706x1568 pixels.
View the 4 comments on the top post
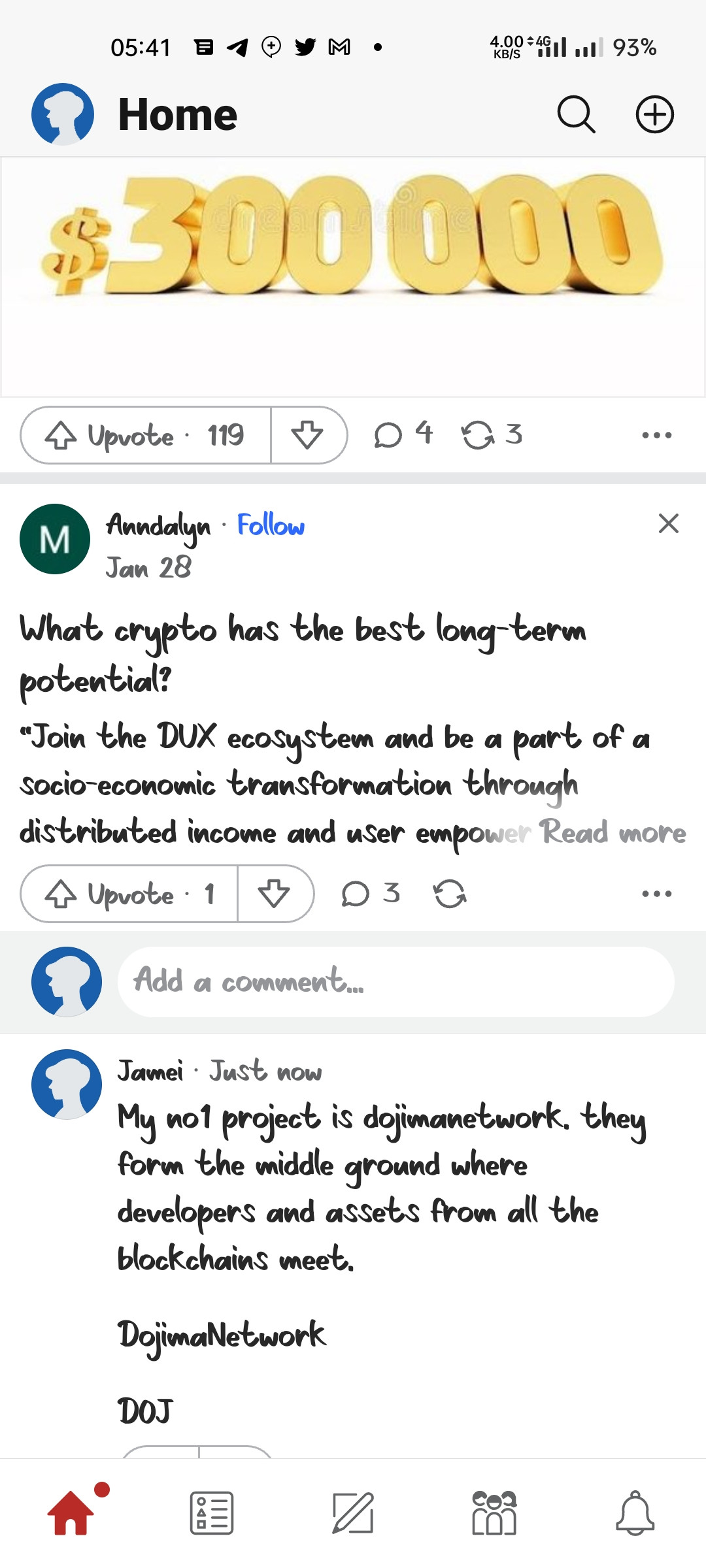pos(402,434)
